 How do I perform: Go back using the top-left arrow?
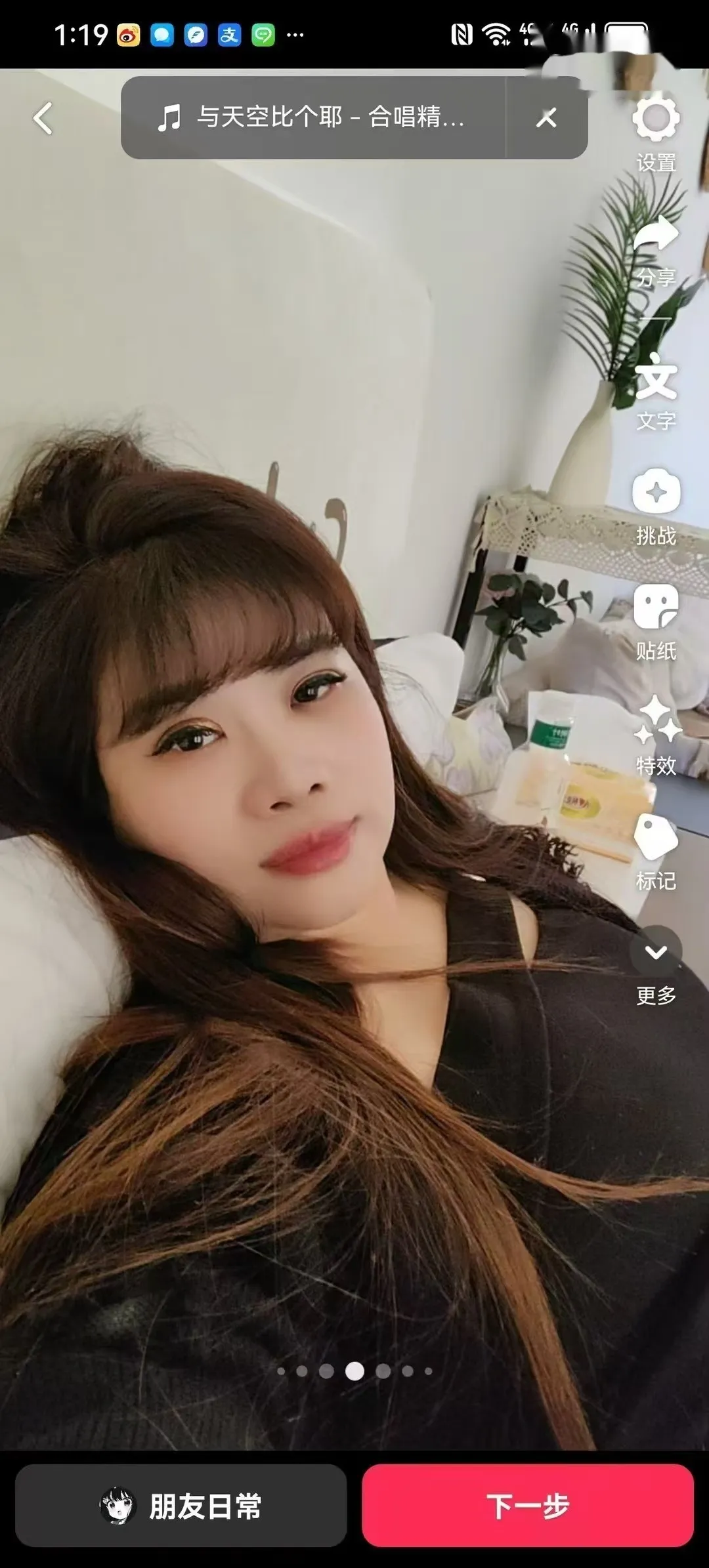[43, 119]
